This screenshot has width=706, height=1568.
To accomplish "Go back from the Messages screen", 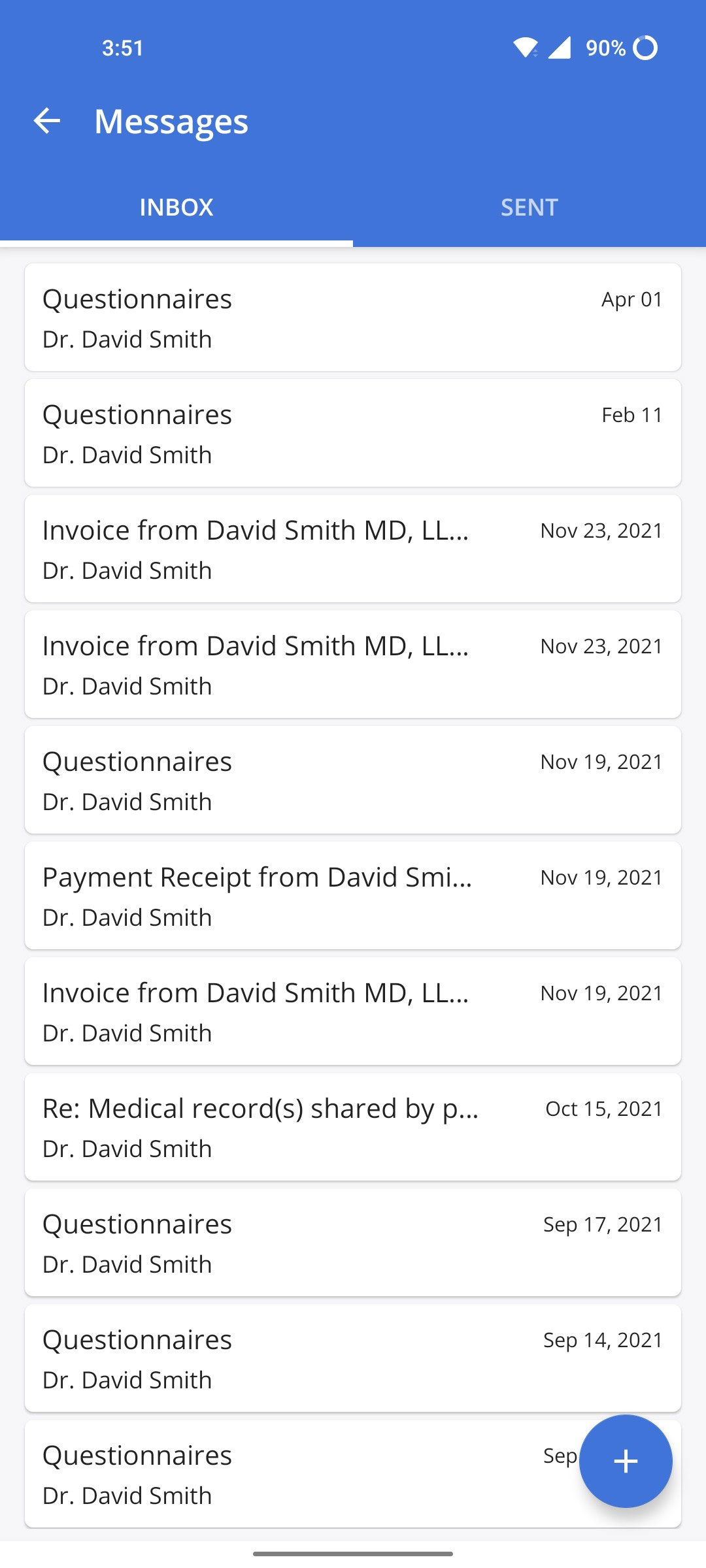I will point(47,121).
